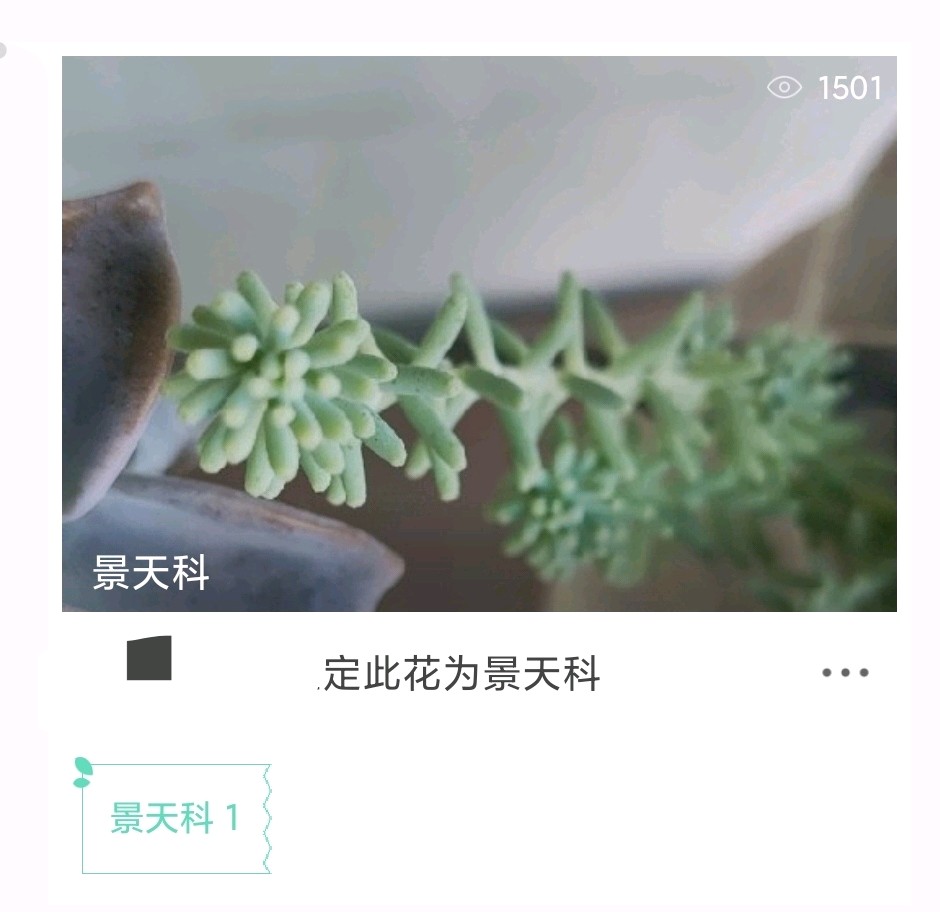Tap the 景天科 1 vote tag
Viewport: 940px width, 912px height.
coord(176,819)
